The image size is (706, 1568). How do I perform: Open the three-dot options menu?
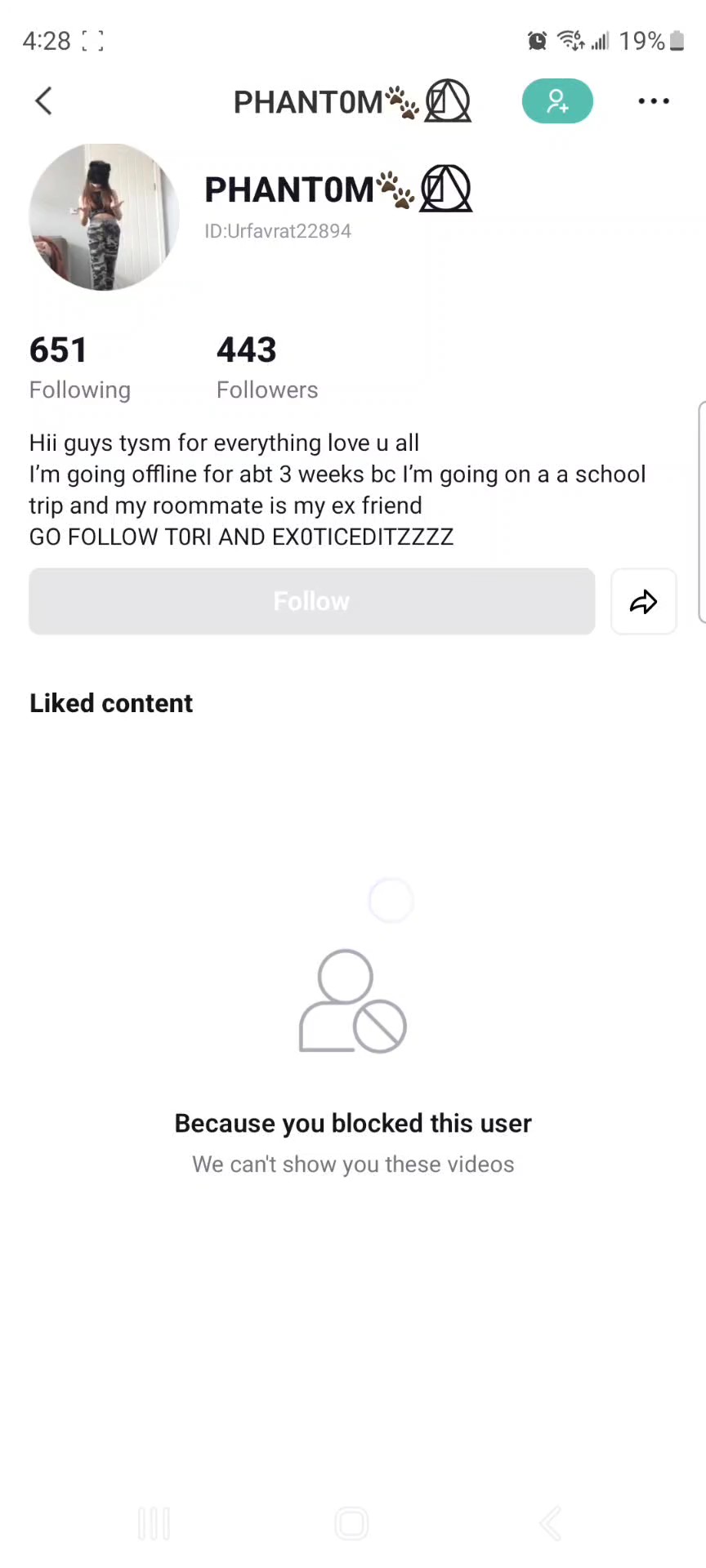[x=653, y=100]
